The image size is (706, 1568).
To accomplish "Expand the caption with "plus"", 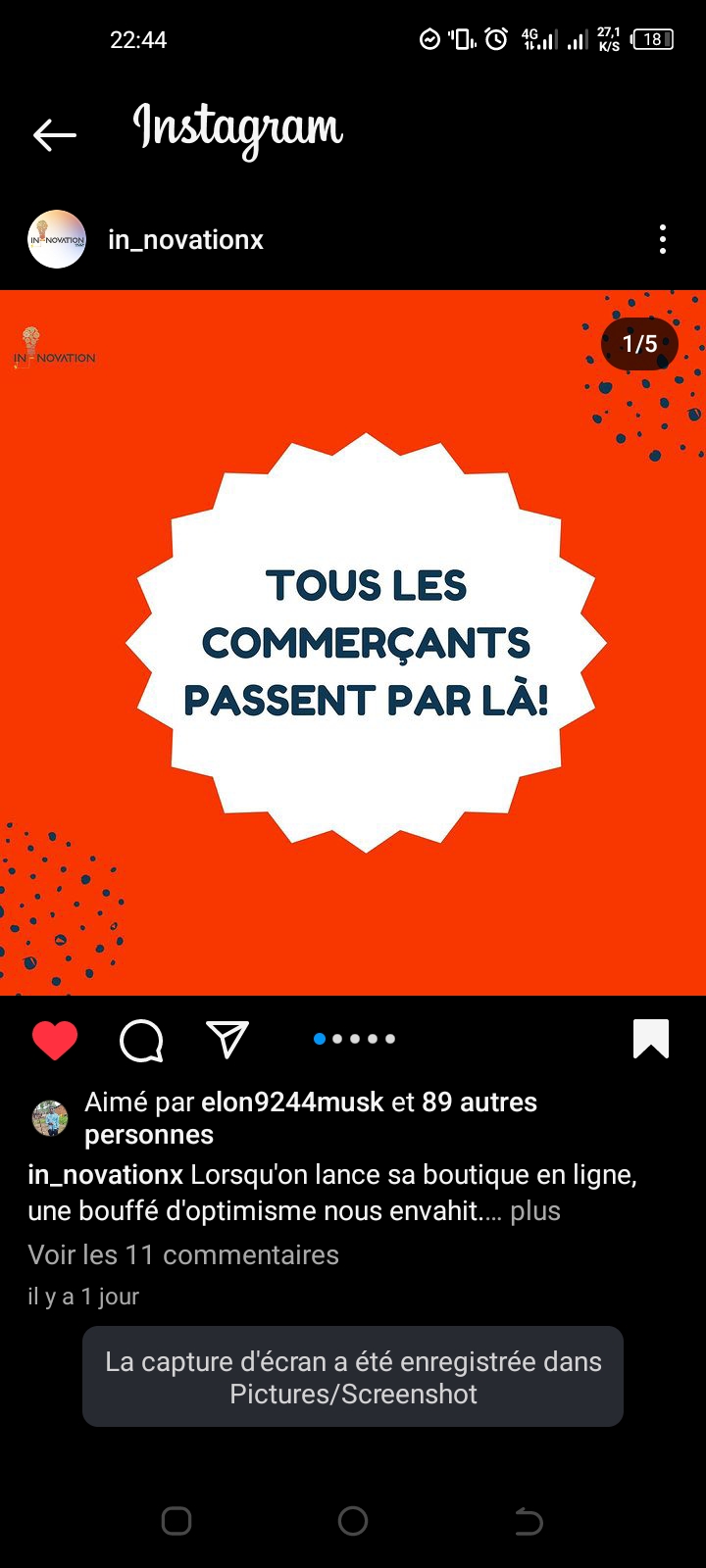I will 535,1211.
